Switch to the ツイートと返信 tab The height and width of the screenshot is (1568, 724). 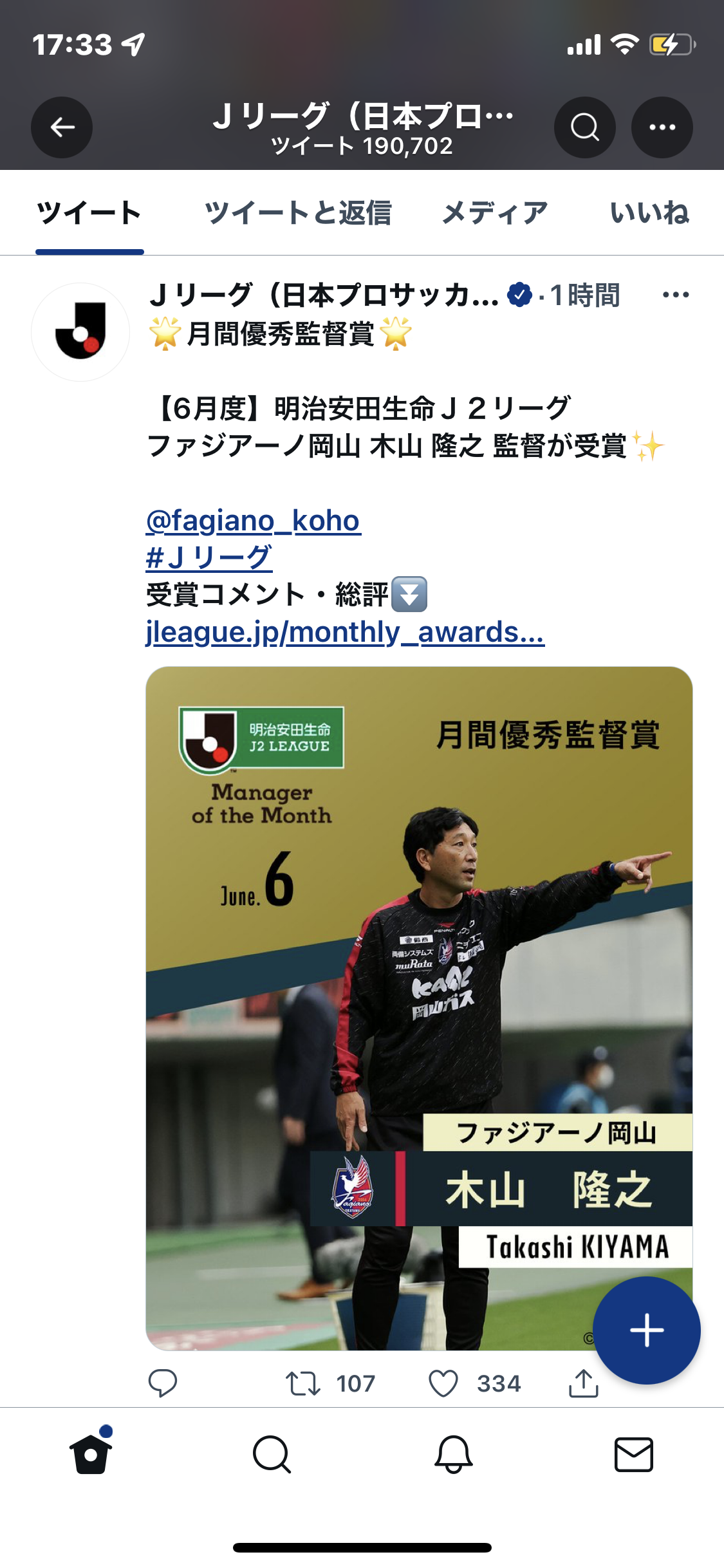(x=298, y=213)
